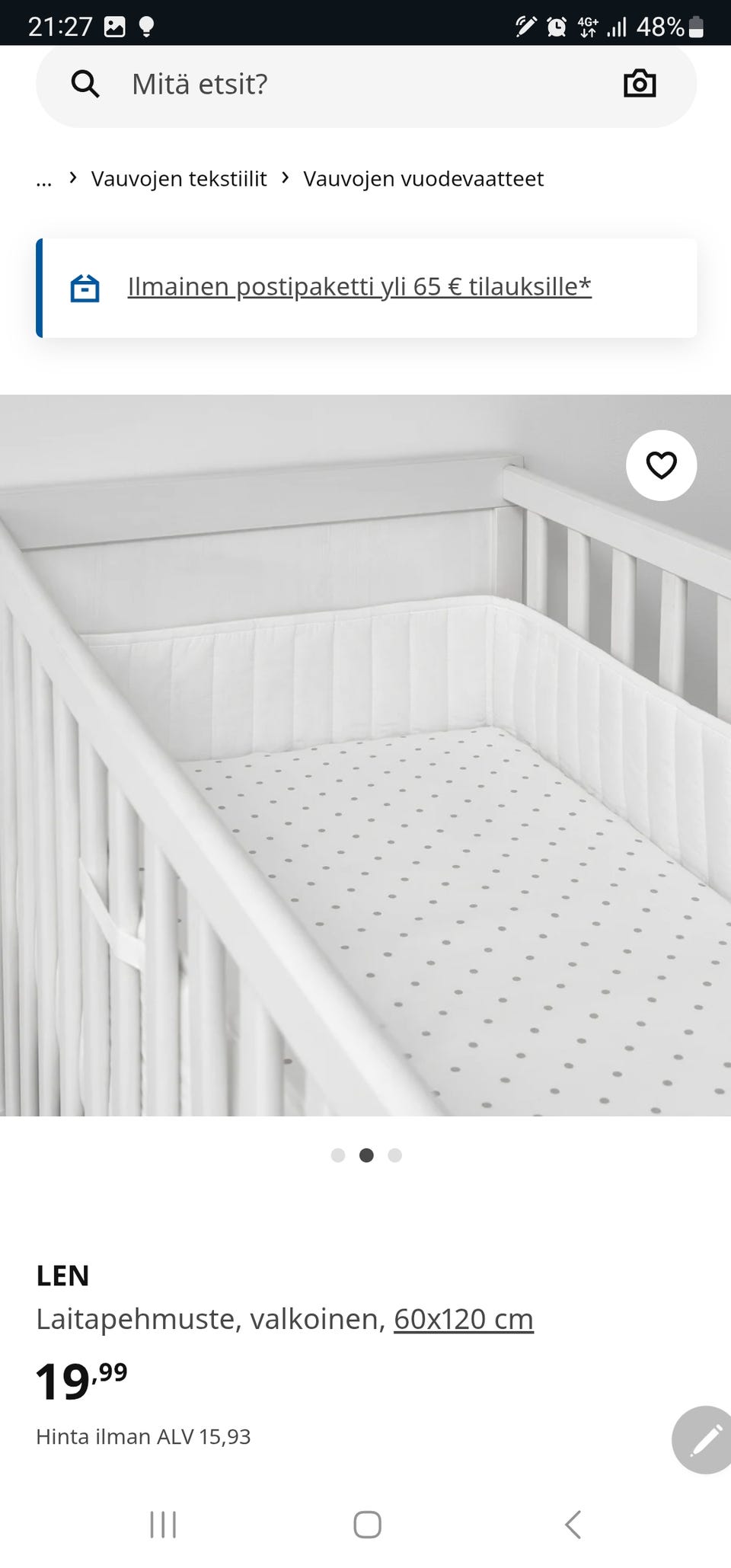Open recent apps from navigation bar

163,1525
